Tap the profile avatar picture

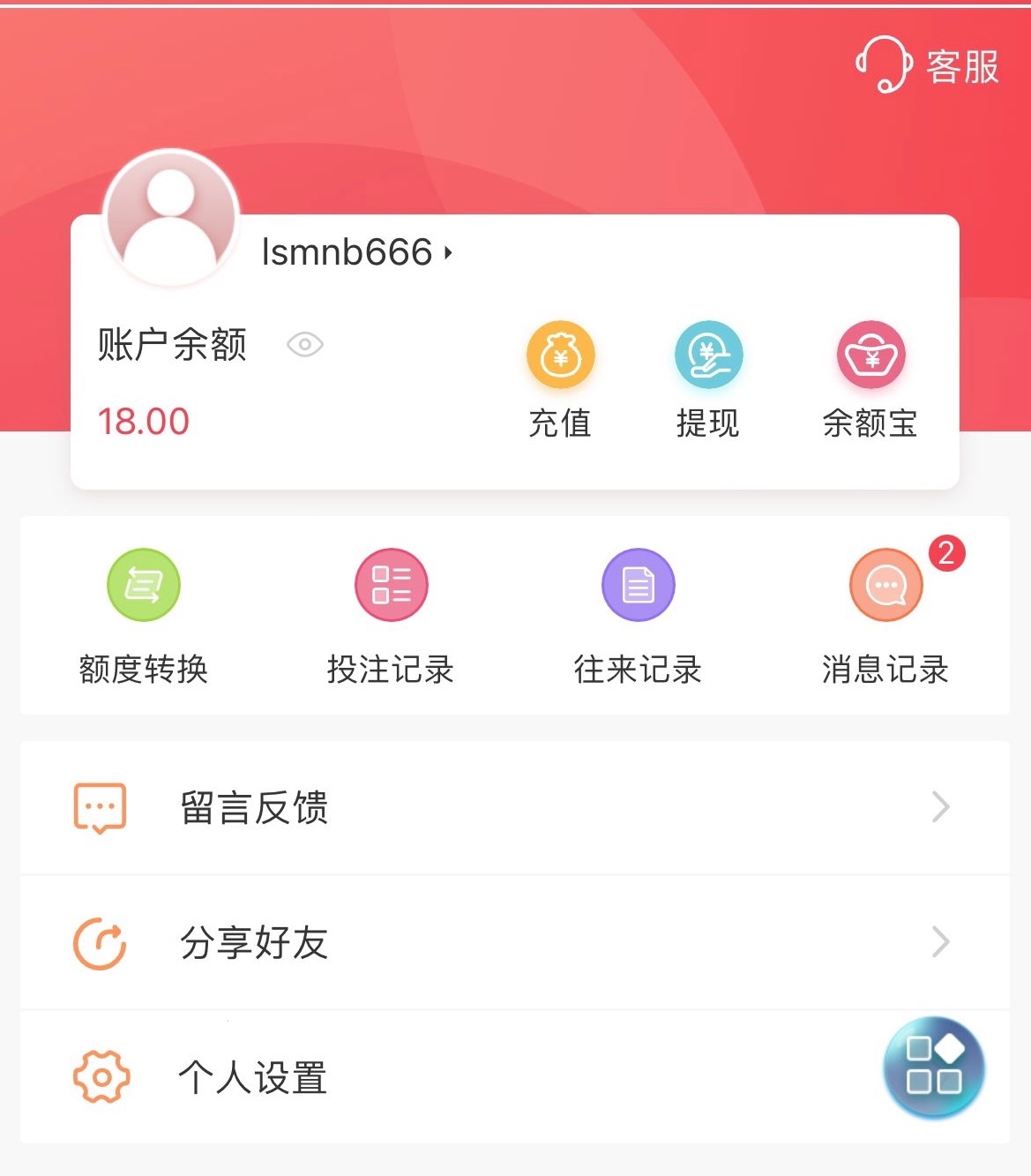tap(171, 217)
